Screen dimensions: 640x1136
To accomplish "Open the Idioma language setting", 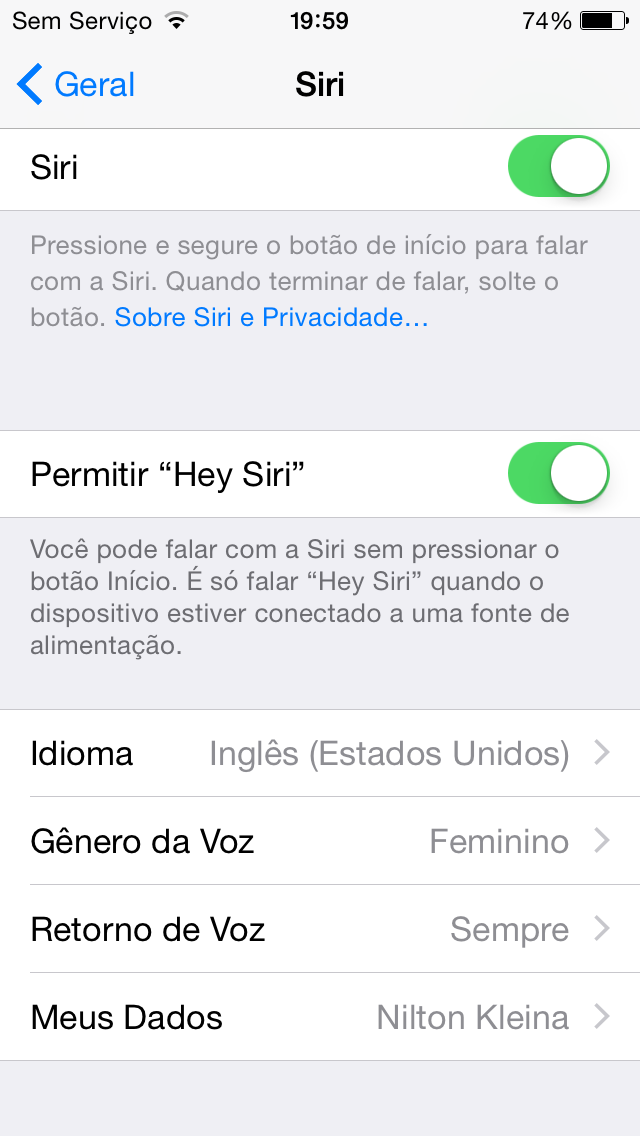I will coord(320,753).
